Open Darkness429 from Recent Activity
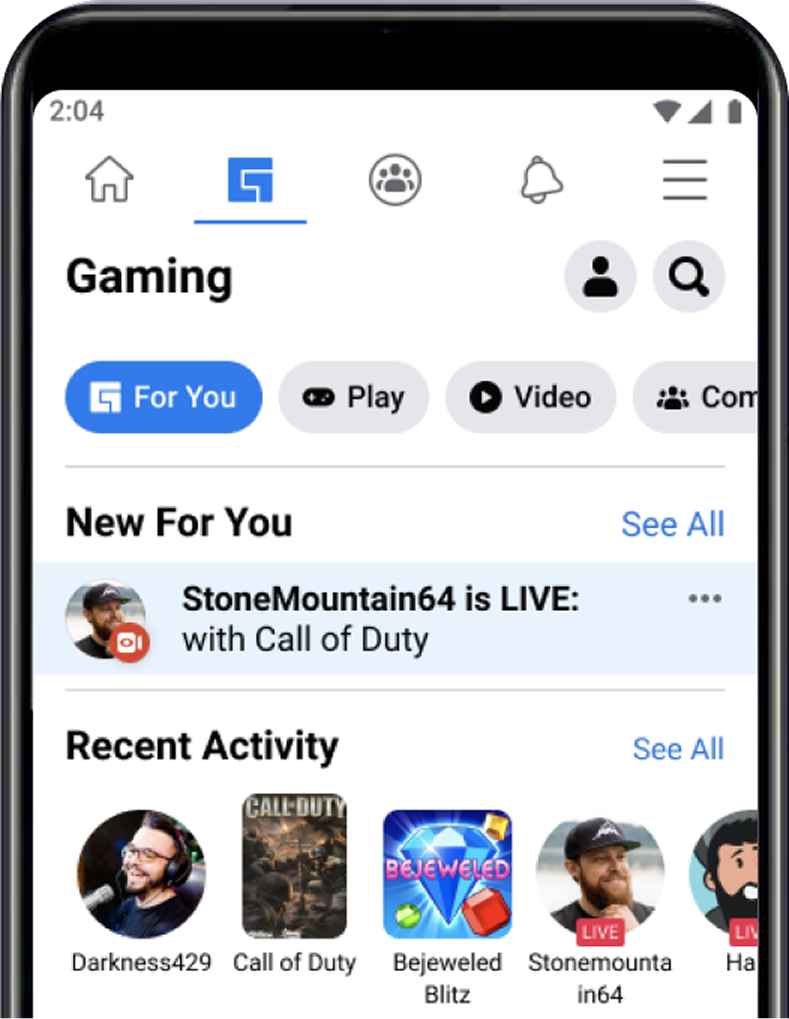The height and width of the screenshot is (1019, 789). point(141,874)
